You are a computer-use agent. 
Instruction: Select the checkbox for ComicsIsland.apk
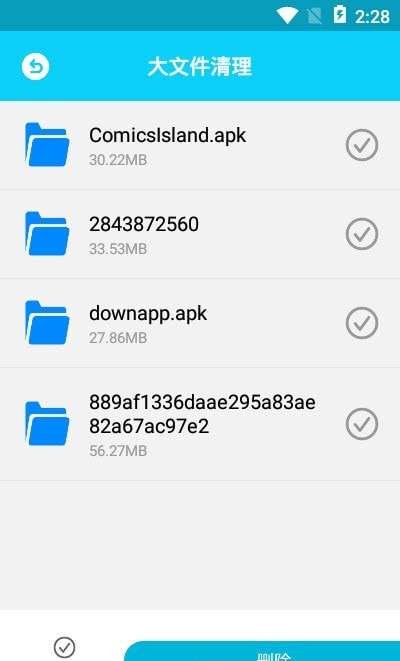pos(362,145)
